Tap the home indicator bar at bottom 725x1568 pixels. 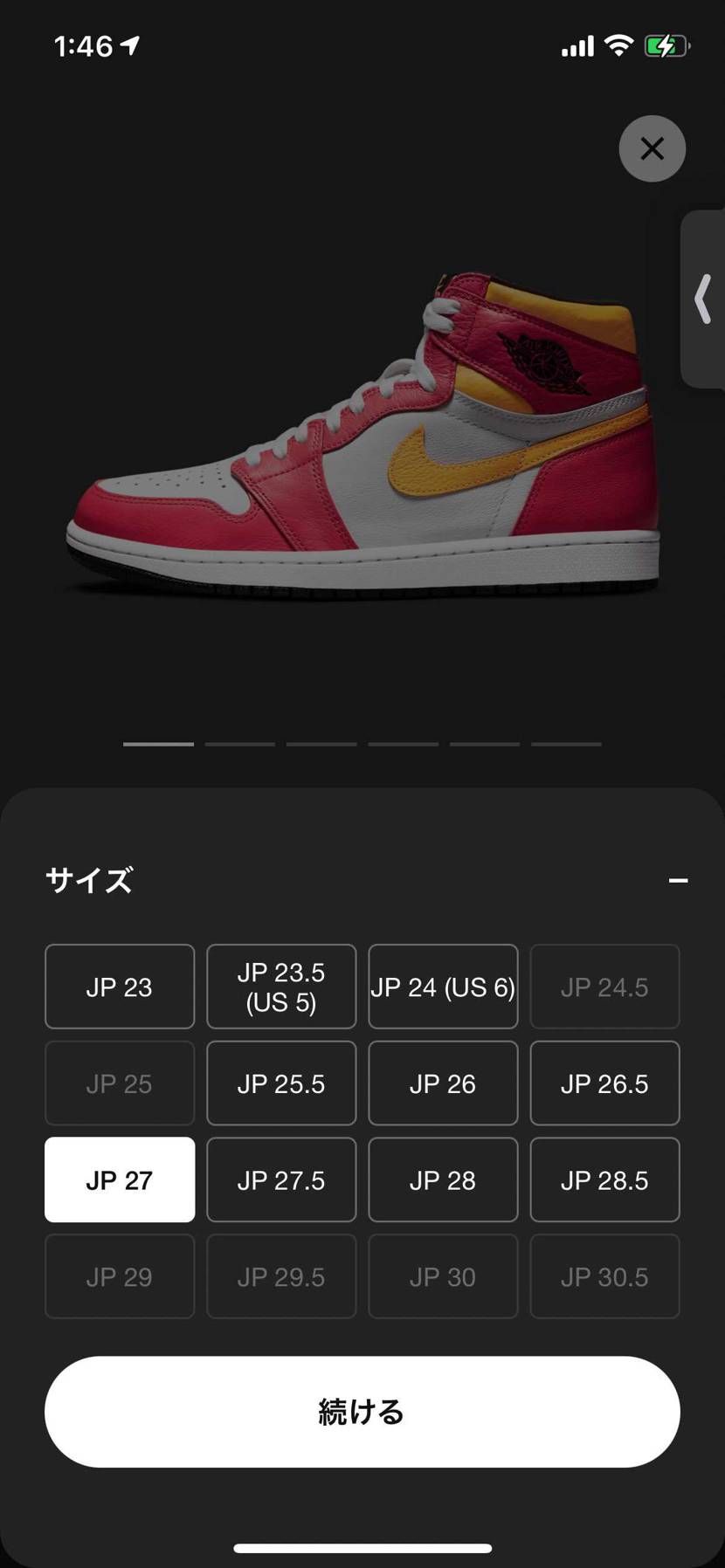[x=362, y=1546]
